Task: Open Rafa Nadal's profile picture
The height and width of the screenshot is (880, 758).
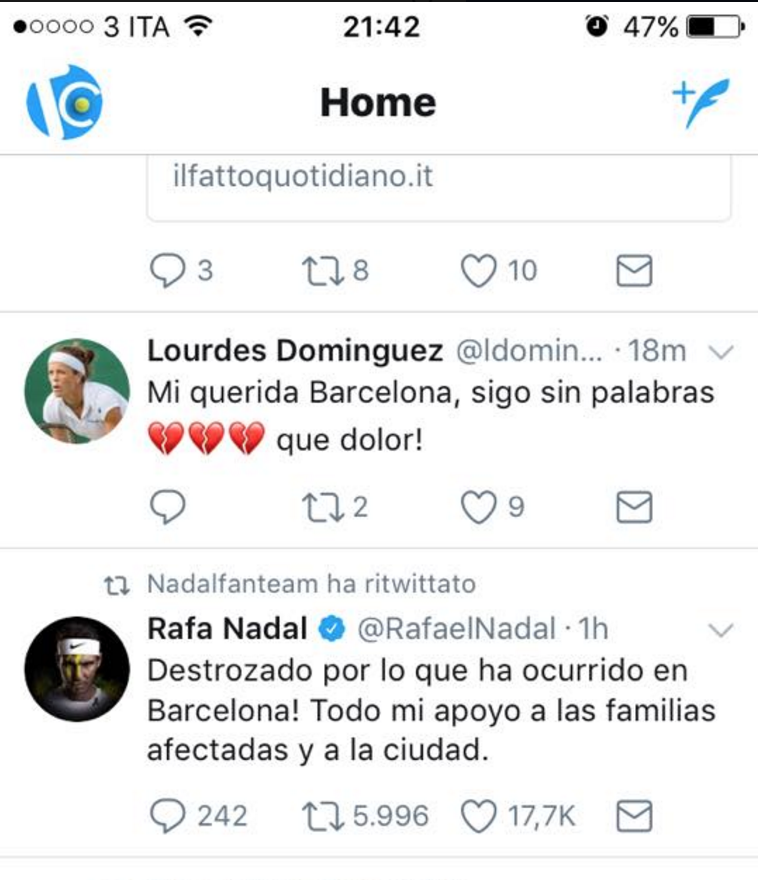Action: (76, 668)
